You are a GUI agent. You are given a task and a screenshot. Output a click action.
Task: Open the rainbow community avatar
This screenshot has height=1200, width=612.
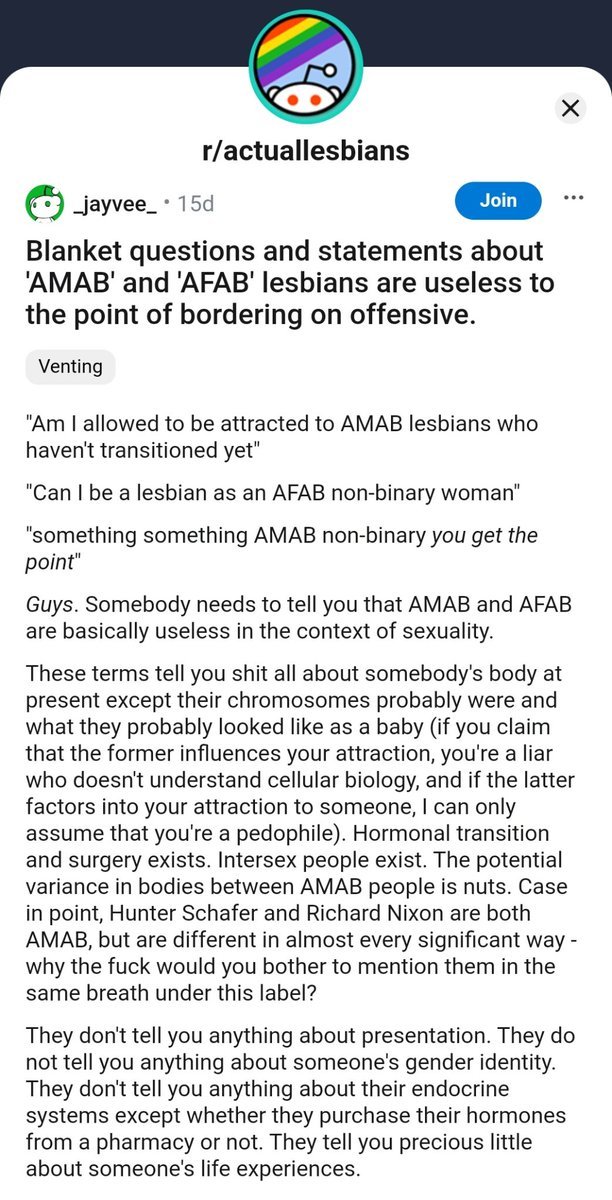[305, 66]
